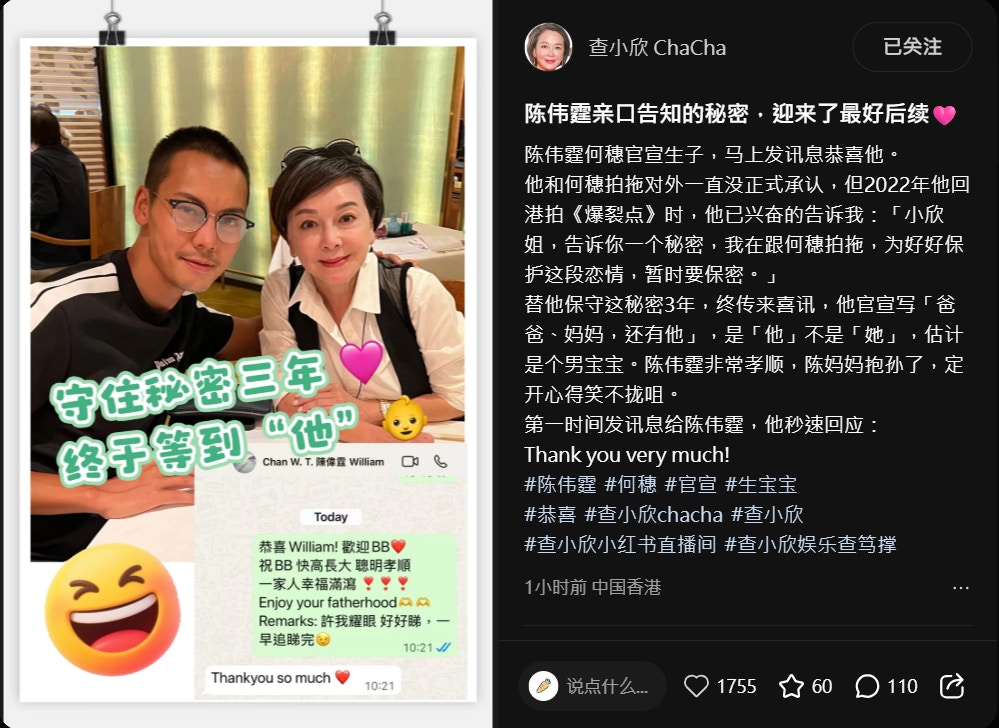Image resolution: width=999 pixels, height=728 pixels.
Task: Open the #陈伟霆 hashtag
Action: coord(560,485)
